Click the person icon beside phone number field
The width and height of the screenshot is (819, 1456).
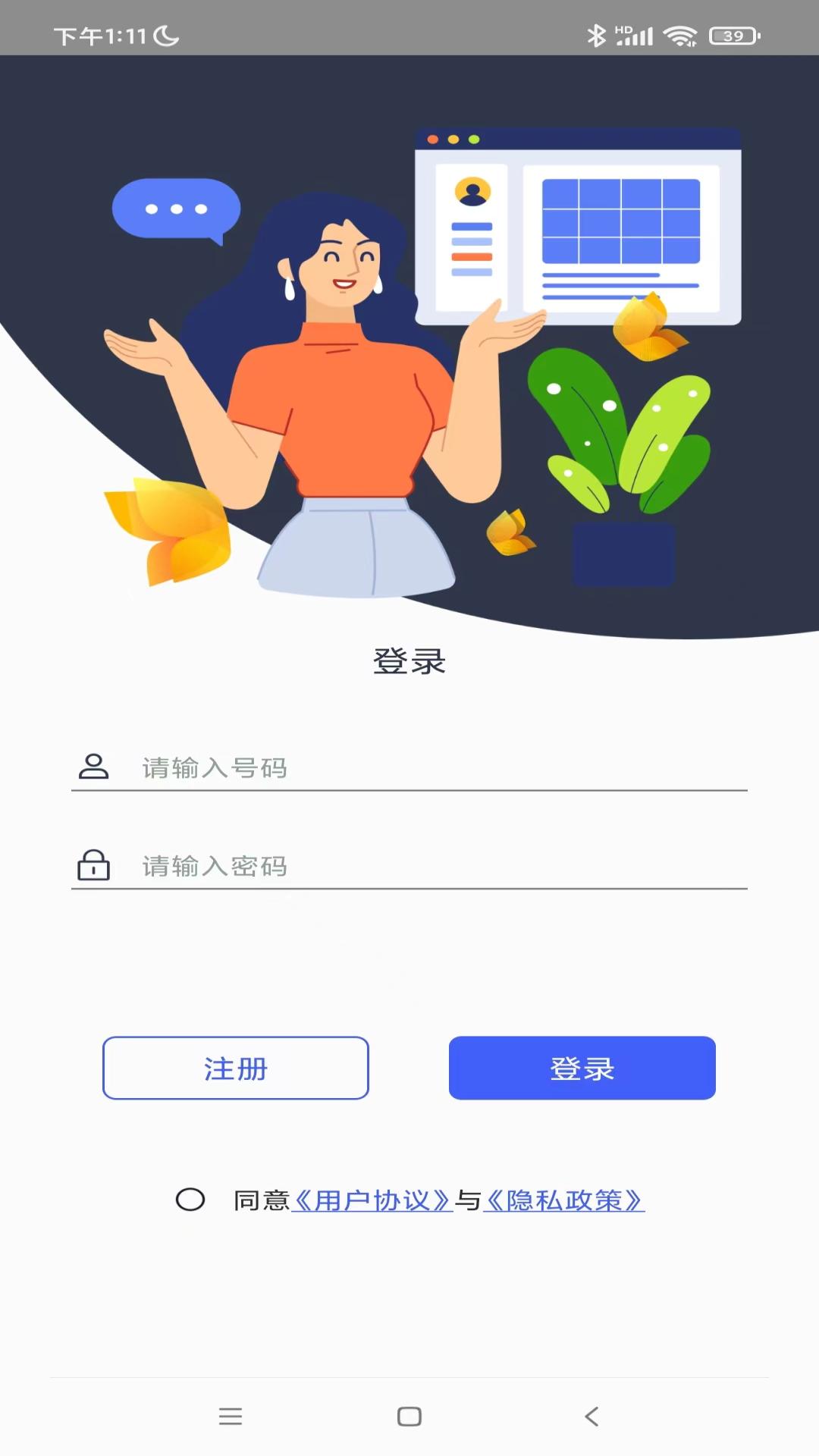click(93, 767)
